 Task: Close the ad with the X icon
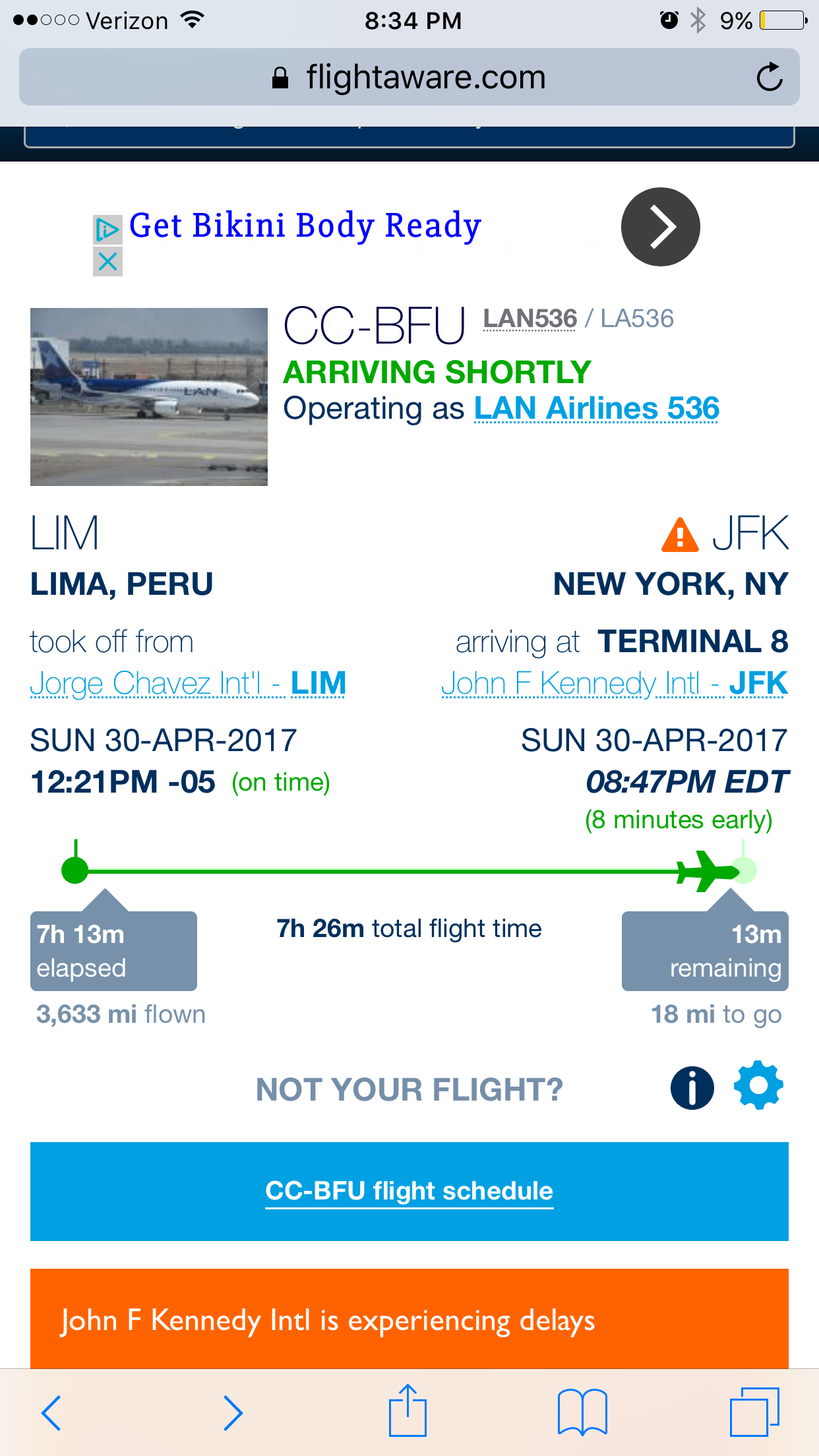[x=107, y=262]
